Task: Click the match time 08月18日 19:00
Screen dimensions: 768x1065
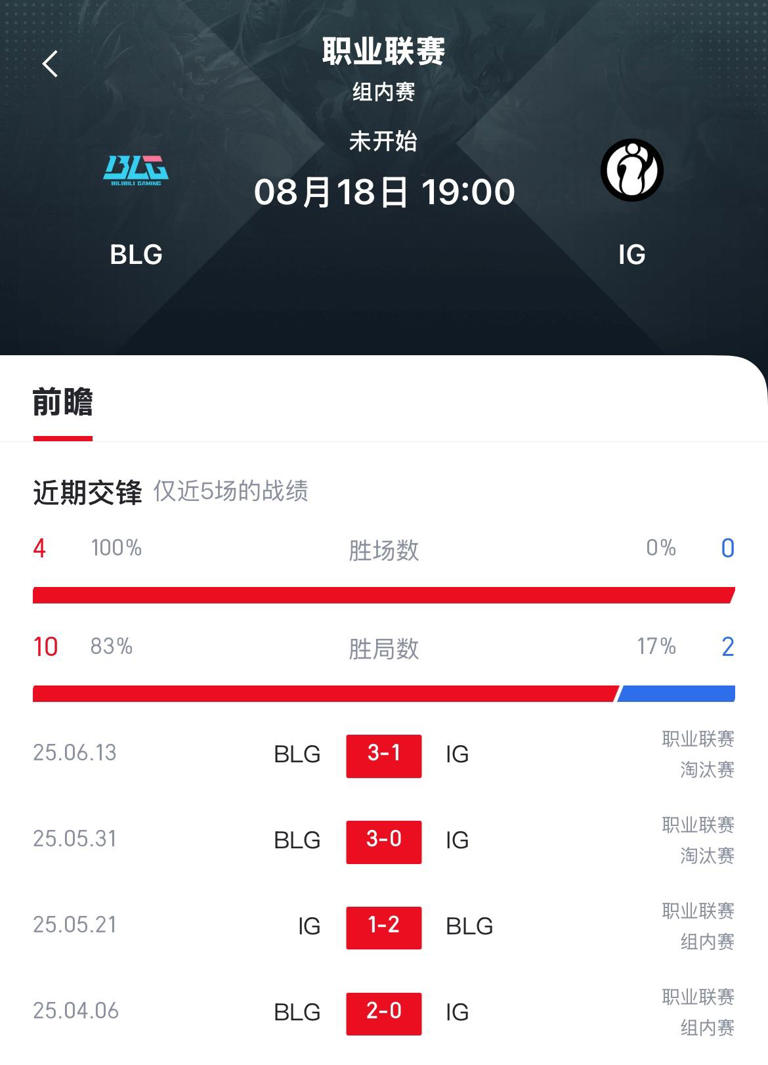Action: tap(384, 192)
